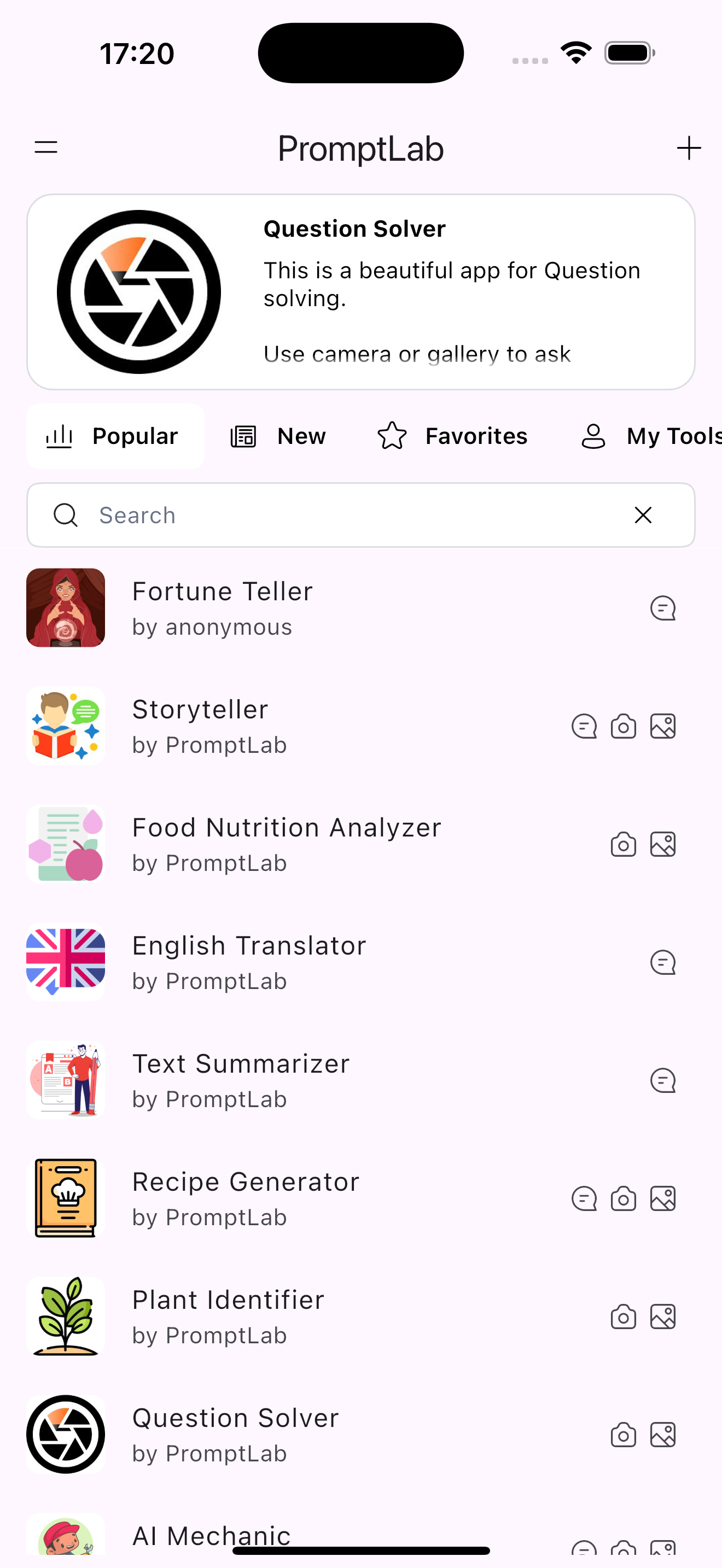Choose Question Solver in the list

235,1434
